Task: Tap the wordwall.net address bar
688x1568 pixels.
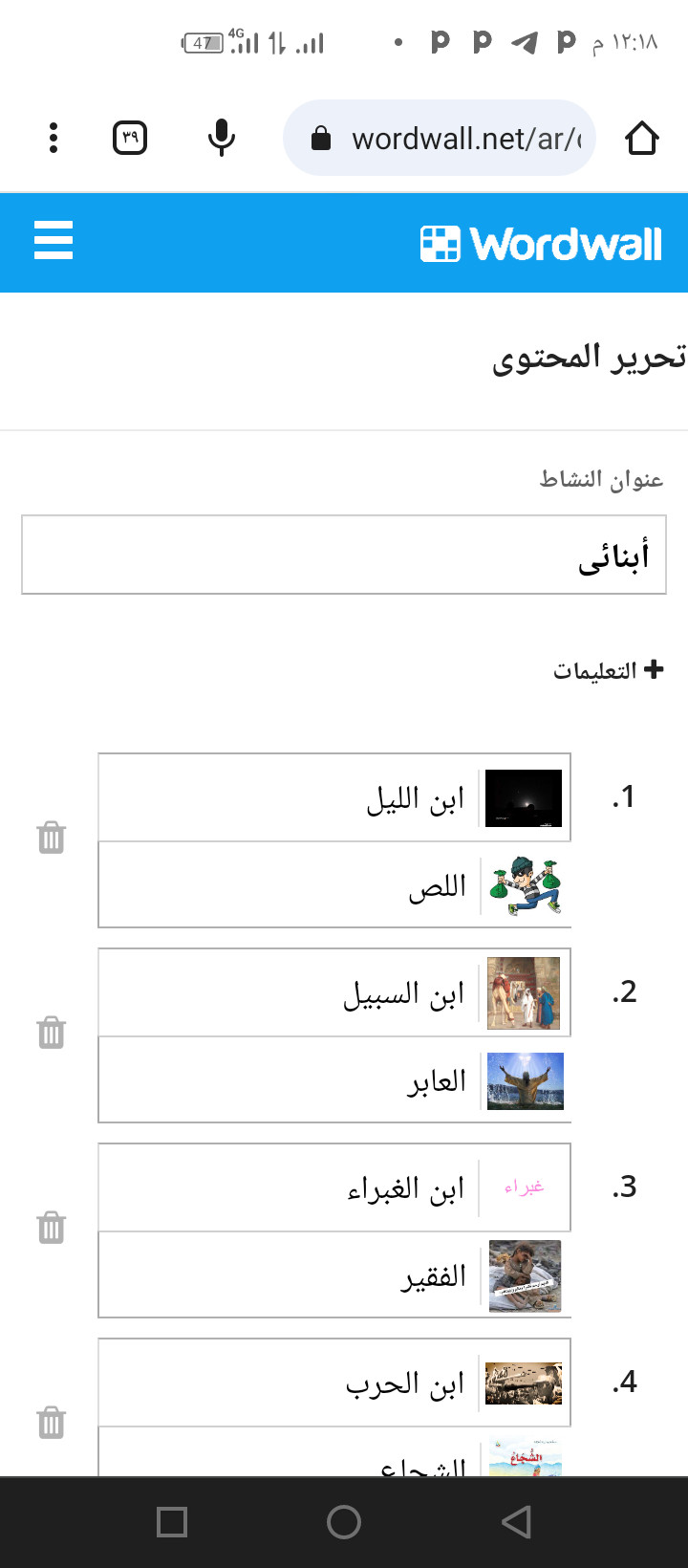Action: [x=440, y=139]
